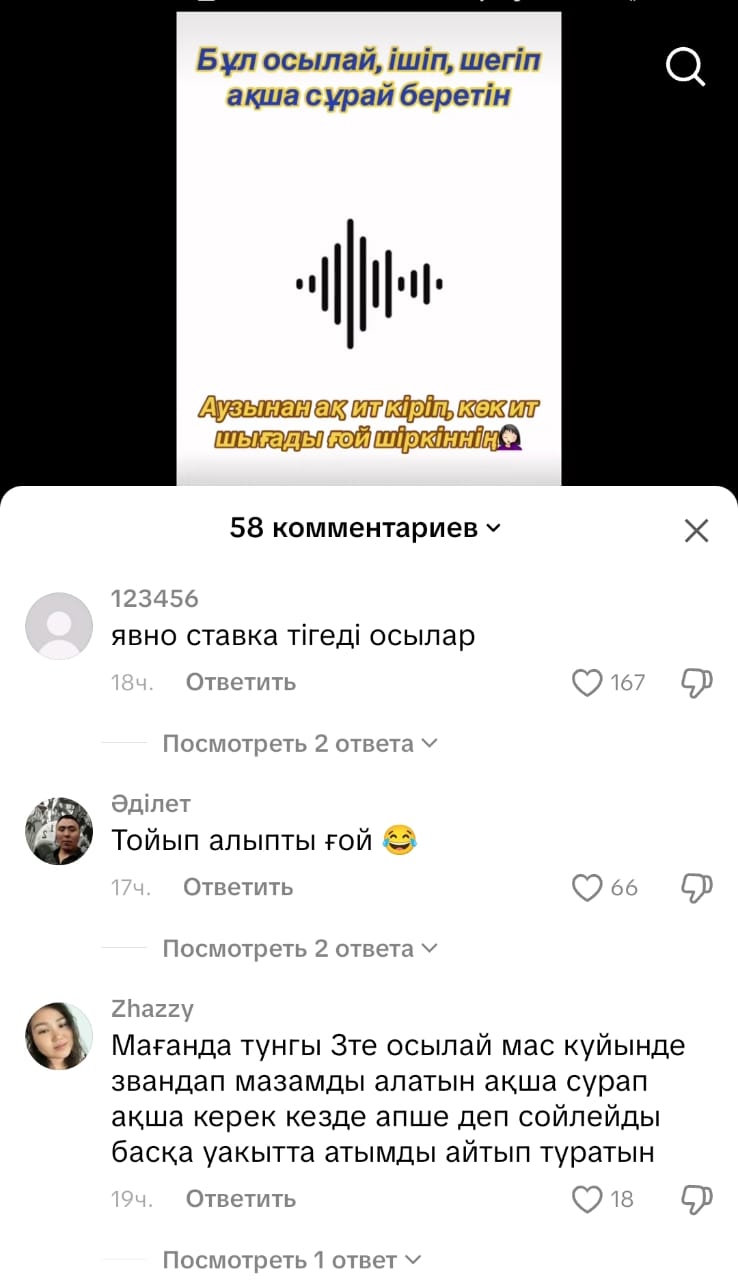
Task: Reply to Zhazzy's comment
Action: (x=240, y=1199)
